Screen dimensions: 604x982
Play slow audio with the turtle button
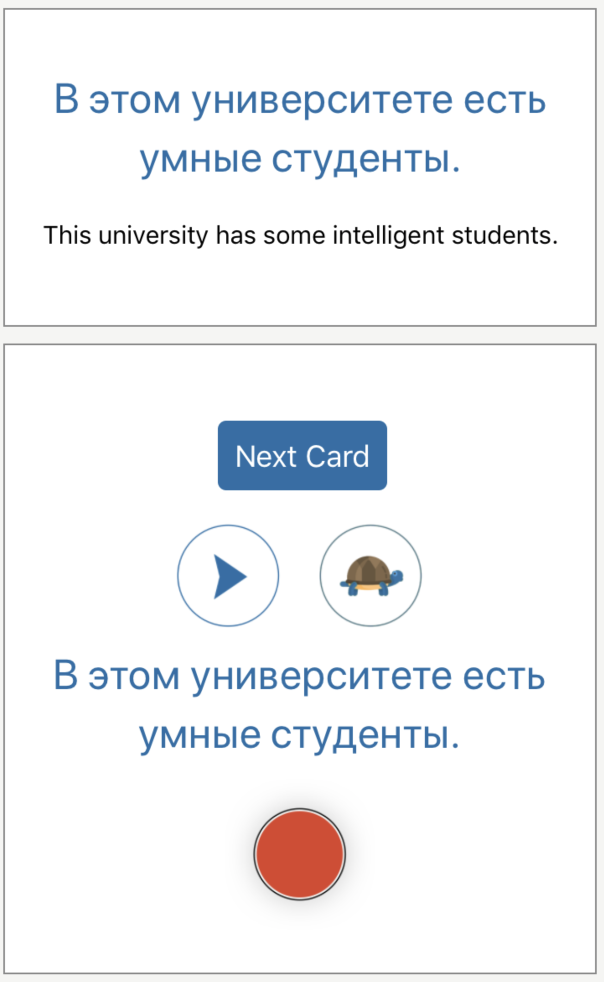pos(370,576)
